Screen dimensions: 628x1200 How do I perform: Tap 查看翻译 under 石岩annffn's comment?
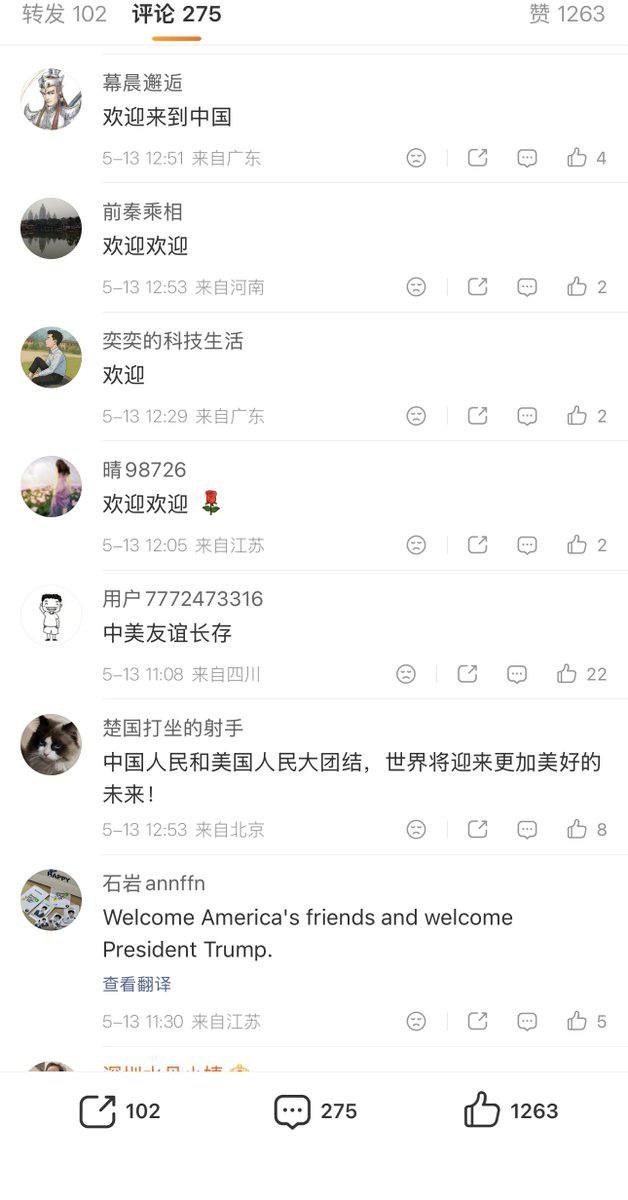click(137, 984)
